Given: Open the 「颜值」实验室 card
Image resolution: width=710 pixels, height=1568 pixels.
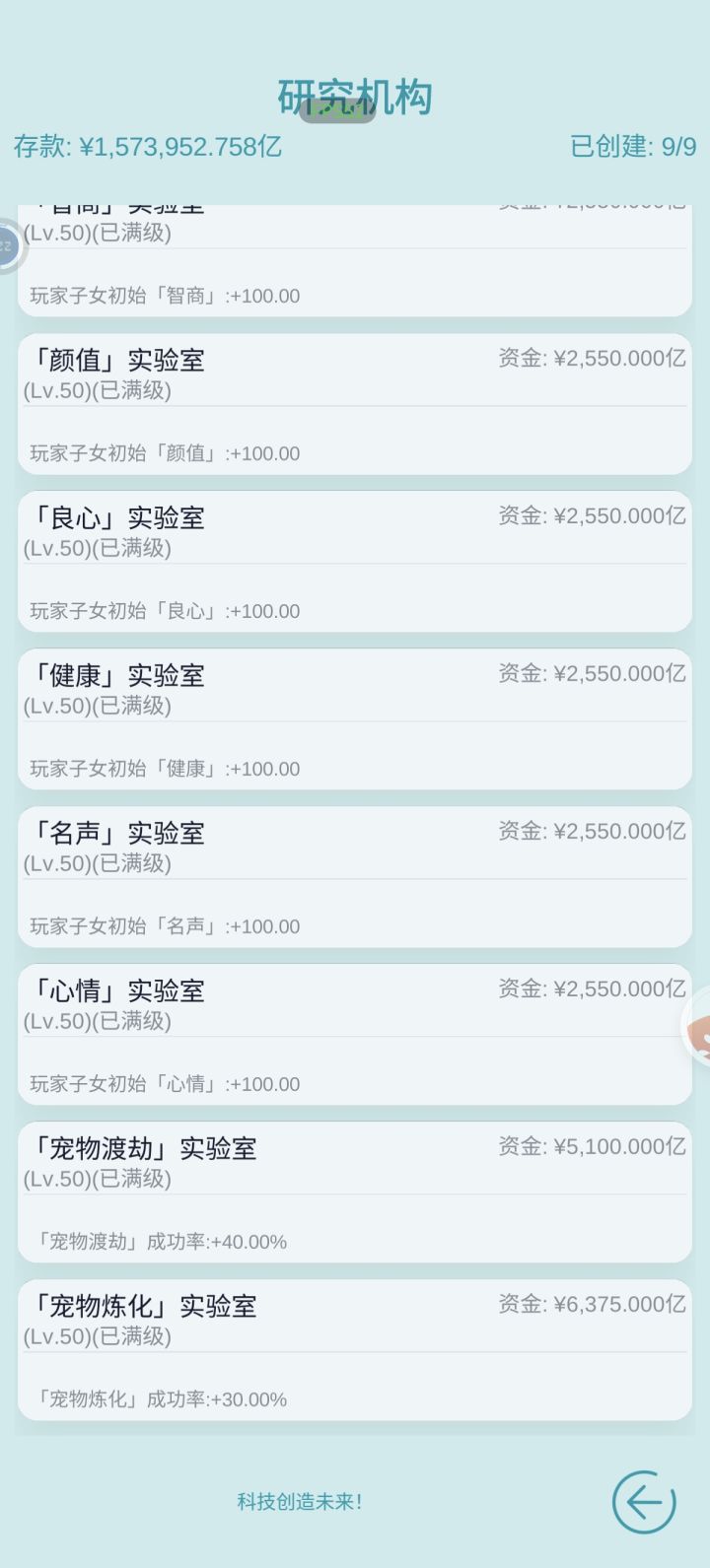Looking at the screenshot, I should pyautogui.click(x=355, y=404).
